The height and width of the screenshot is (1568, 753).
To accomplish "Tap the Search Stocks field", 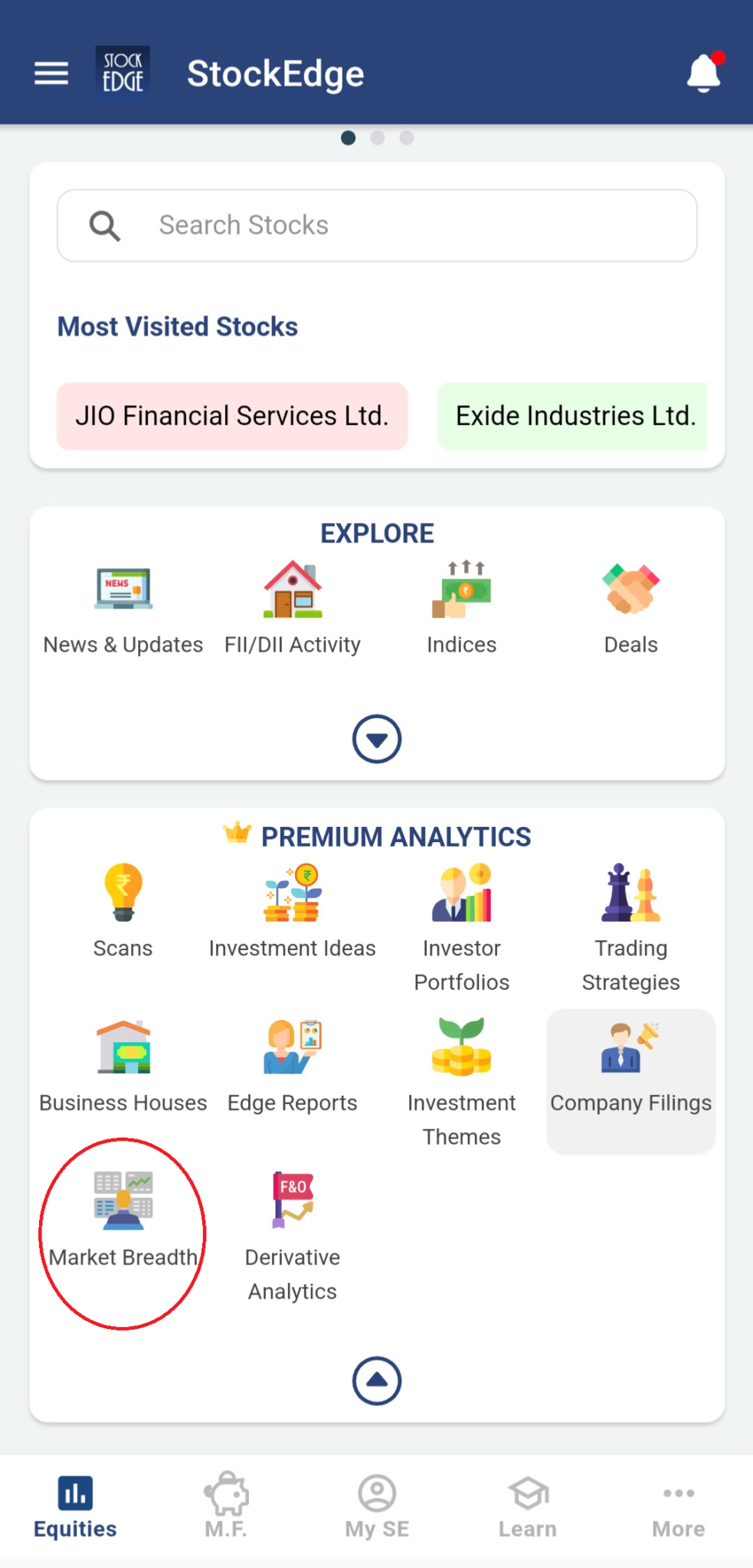I will coord(377,225).
